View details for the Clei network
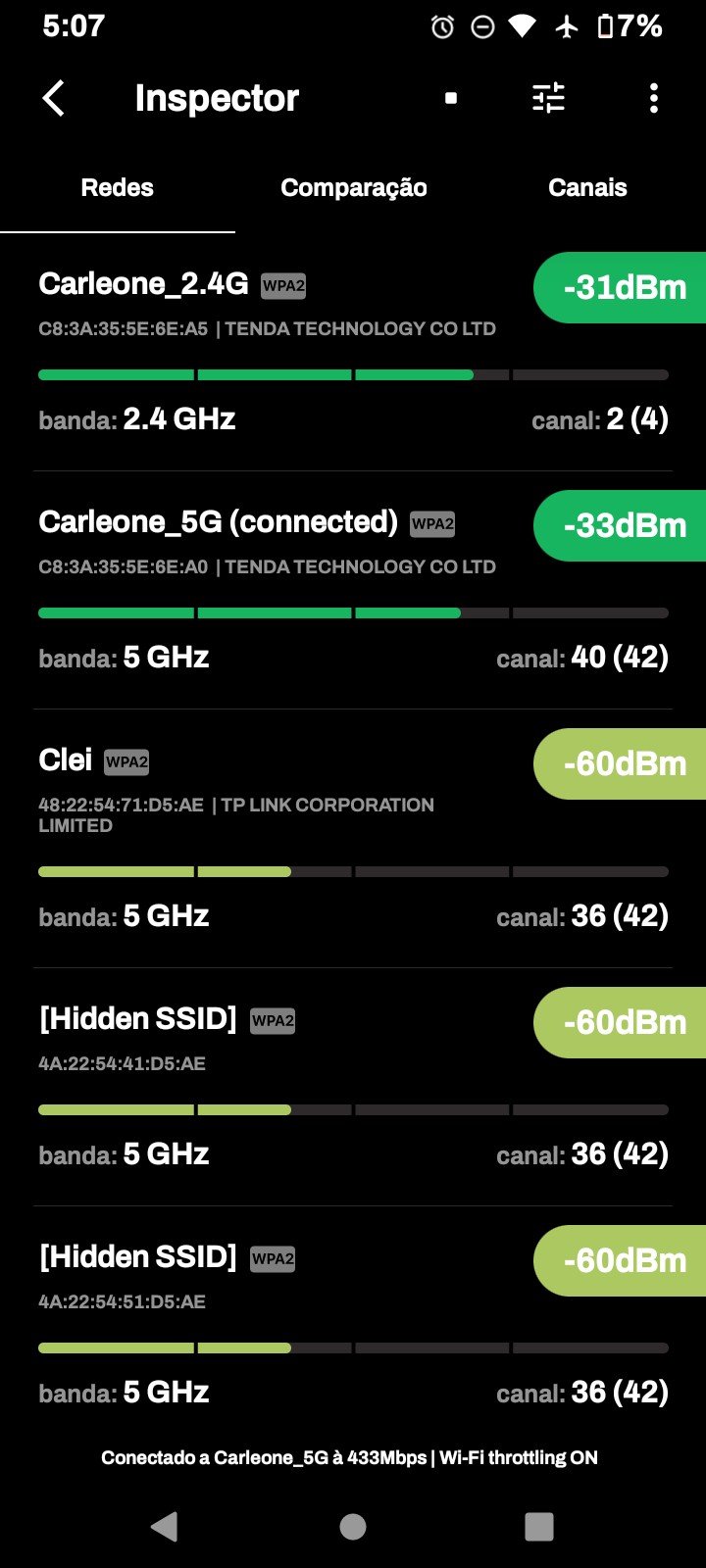706x1568 pixels. click(284, 839)
